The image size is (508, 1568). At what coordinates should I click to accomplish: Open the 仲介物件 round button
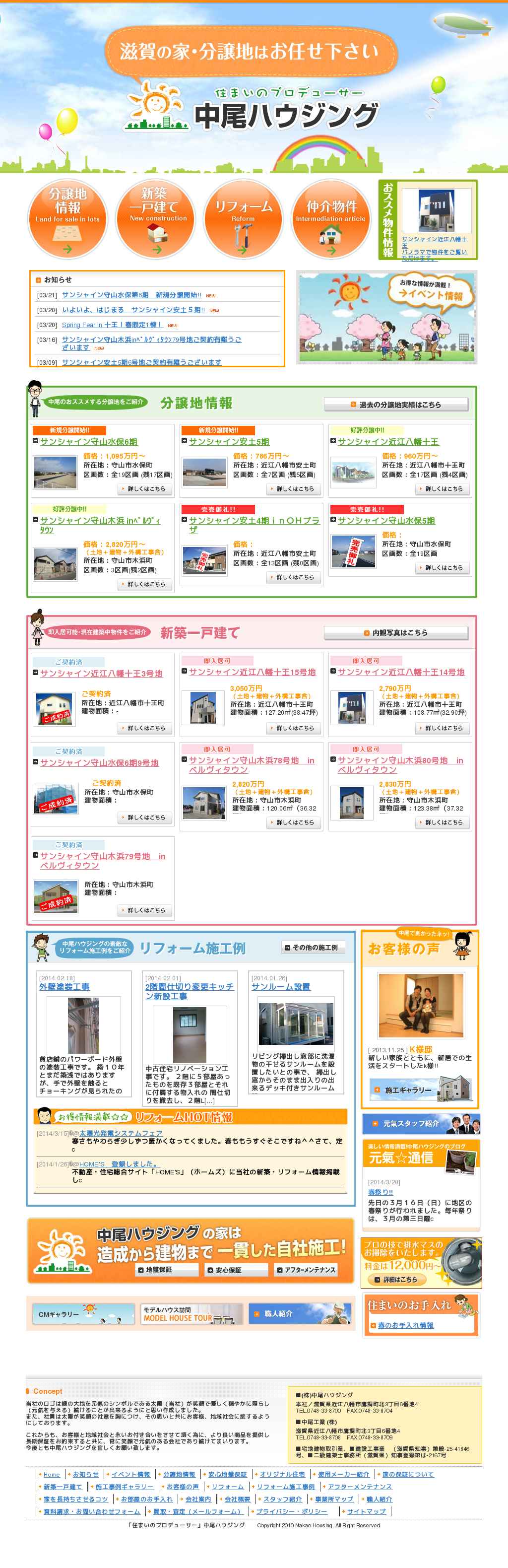tap(331, 218)
